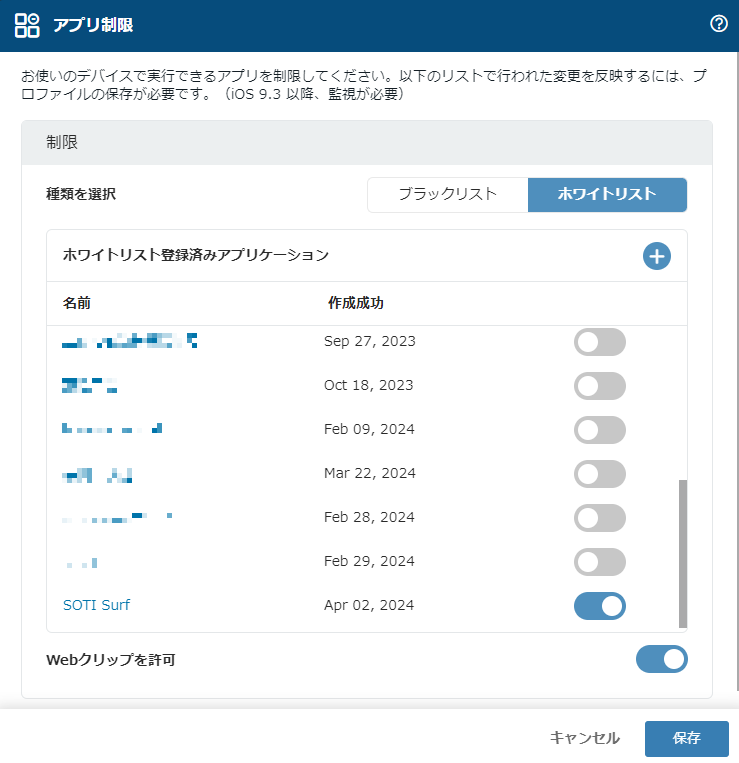
Task: Enable the app dated Oct 18, 2023
Action: pos(600,386)
